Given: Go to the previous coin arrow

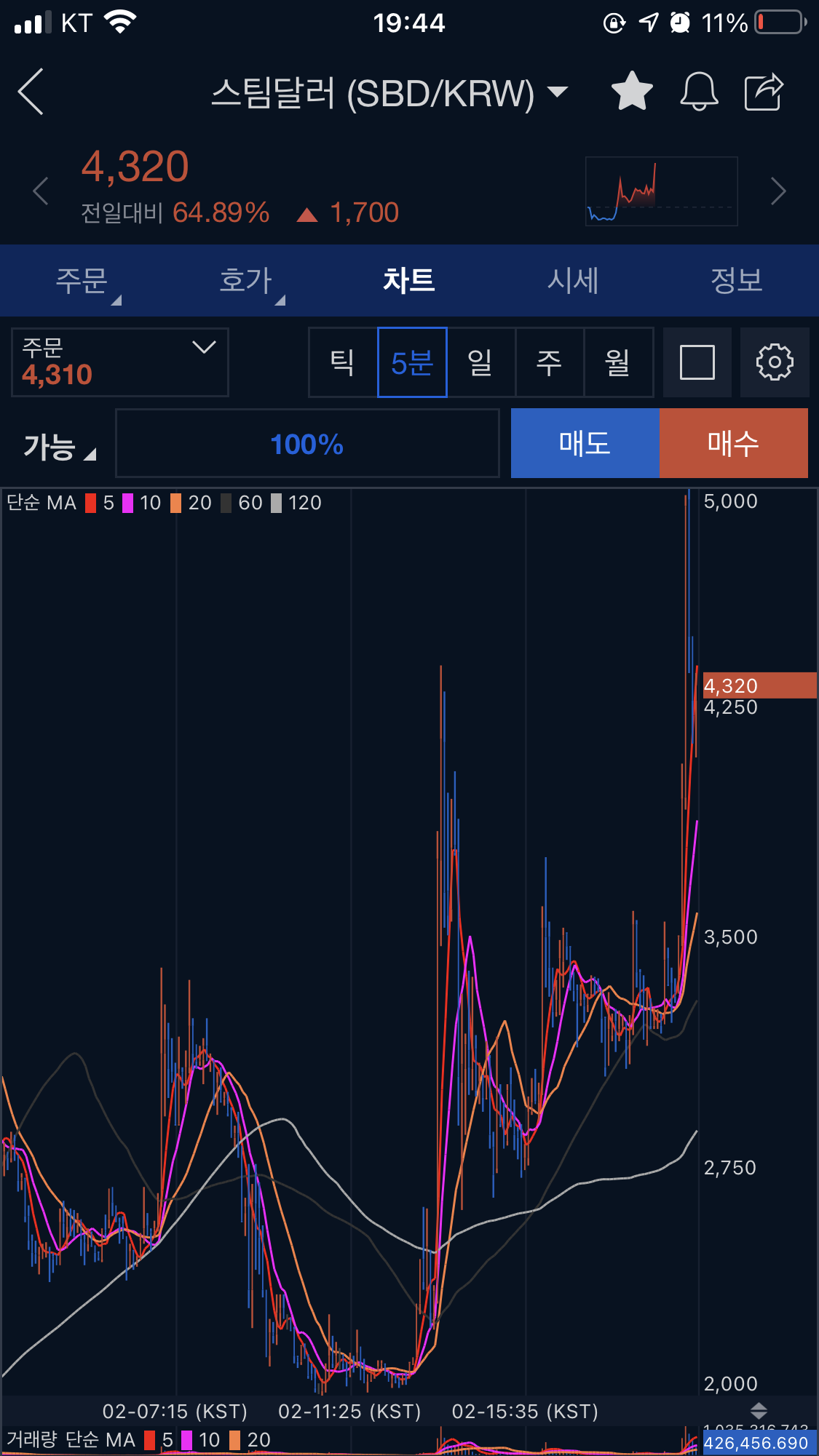Looking at the screenshot, I should click(x=41, y=191).
